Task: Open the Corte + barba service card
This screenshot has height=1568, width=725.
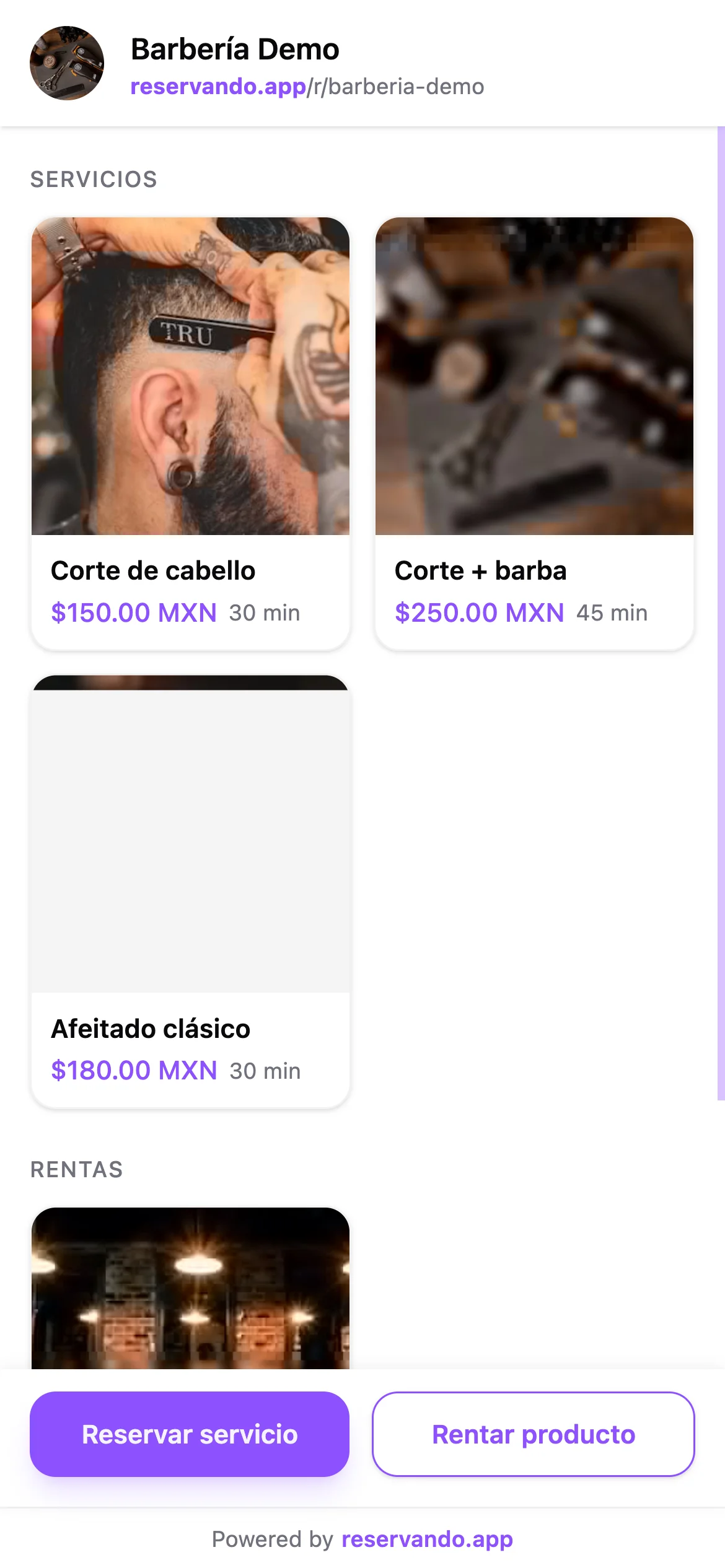Action: (534, 433)
